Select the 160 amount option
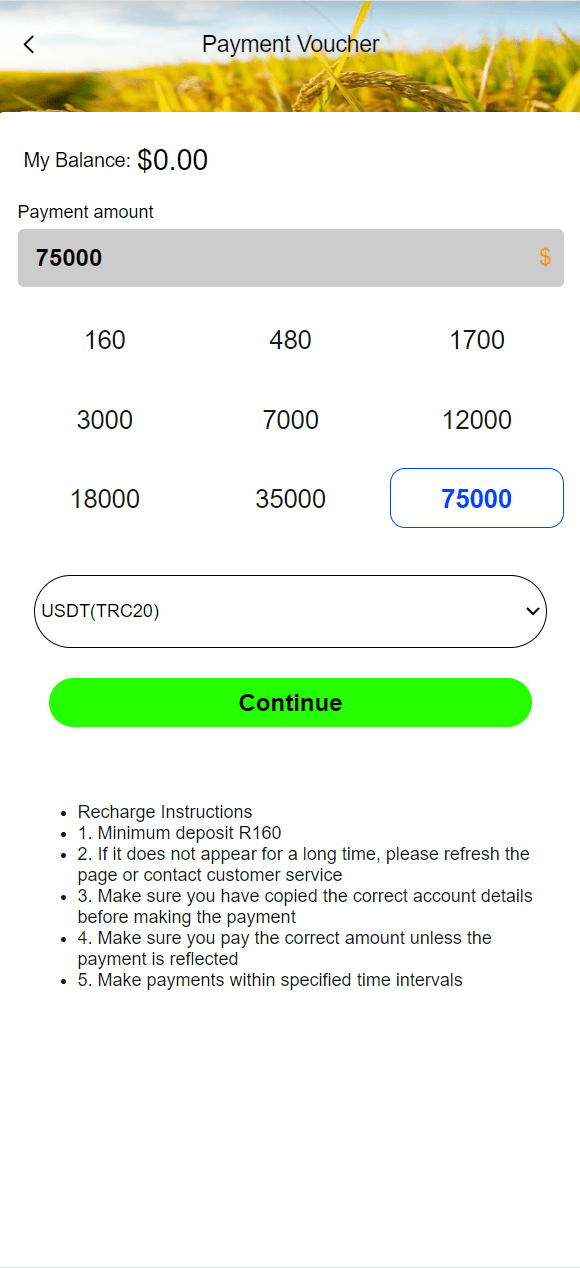The width and height of the screenshot is (580, 1268). 105,340
